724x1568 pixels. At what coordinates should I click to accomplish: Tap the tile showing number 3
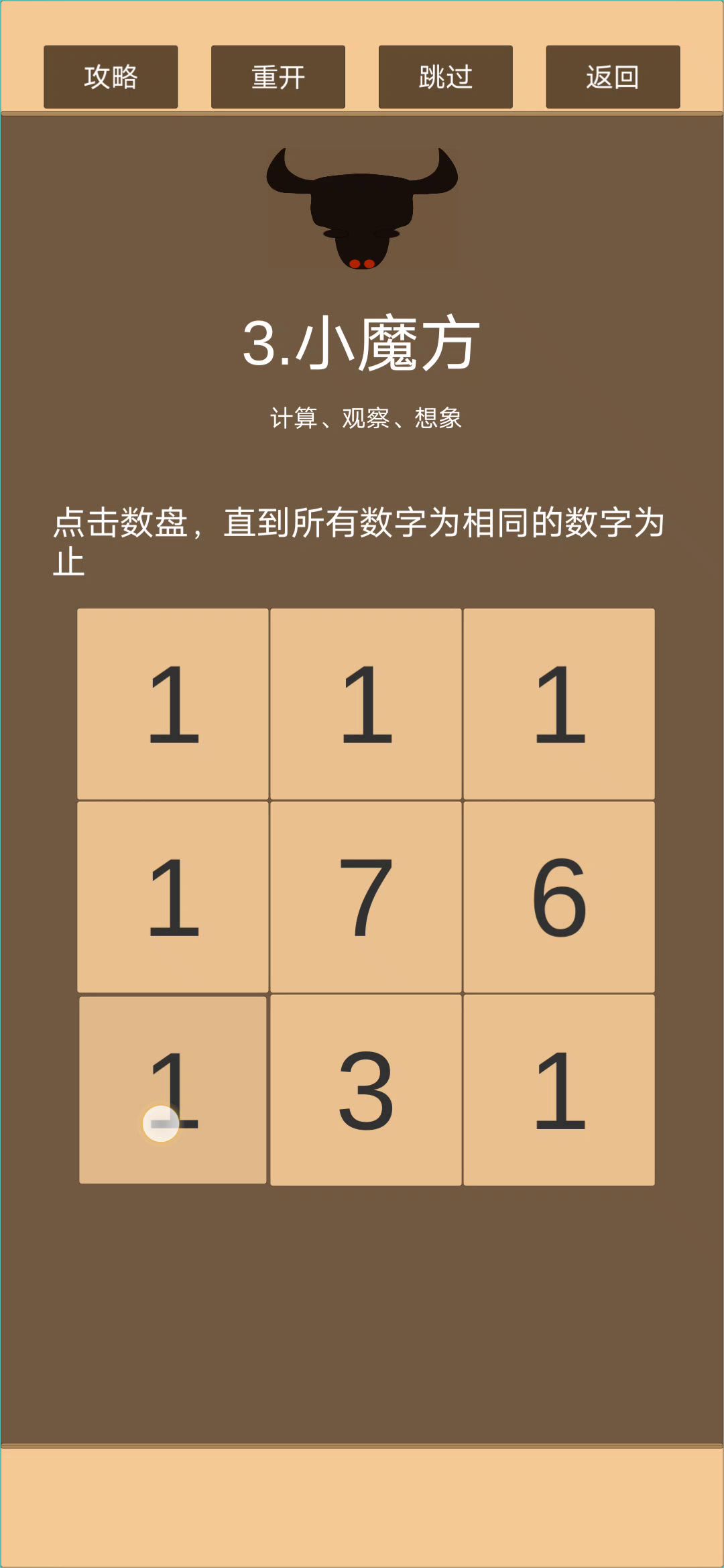366,1090
